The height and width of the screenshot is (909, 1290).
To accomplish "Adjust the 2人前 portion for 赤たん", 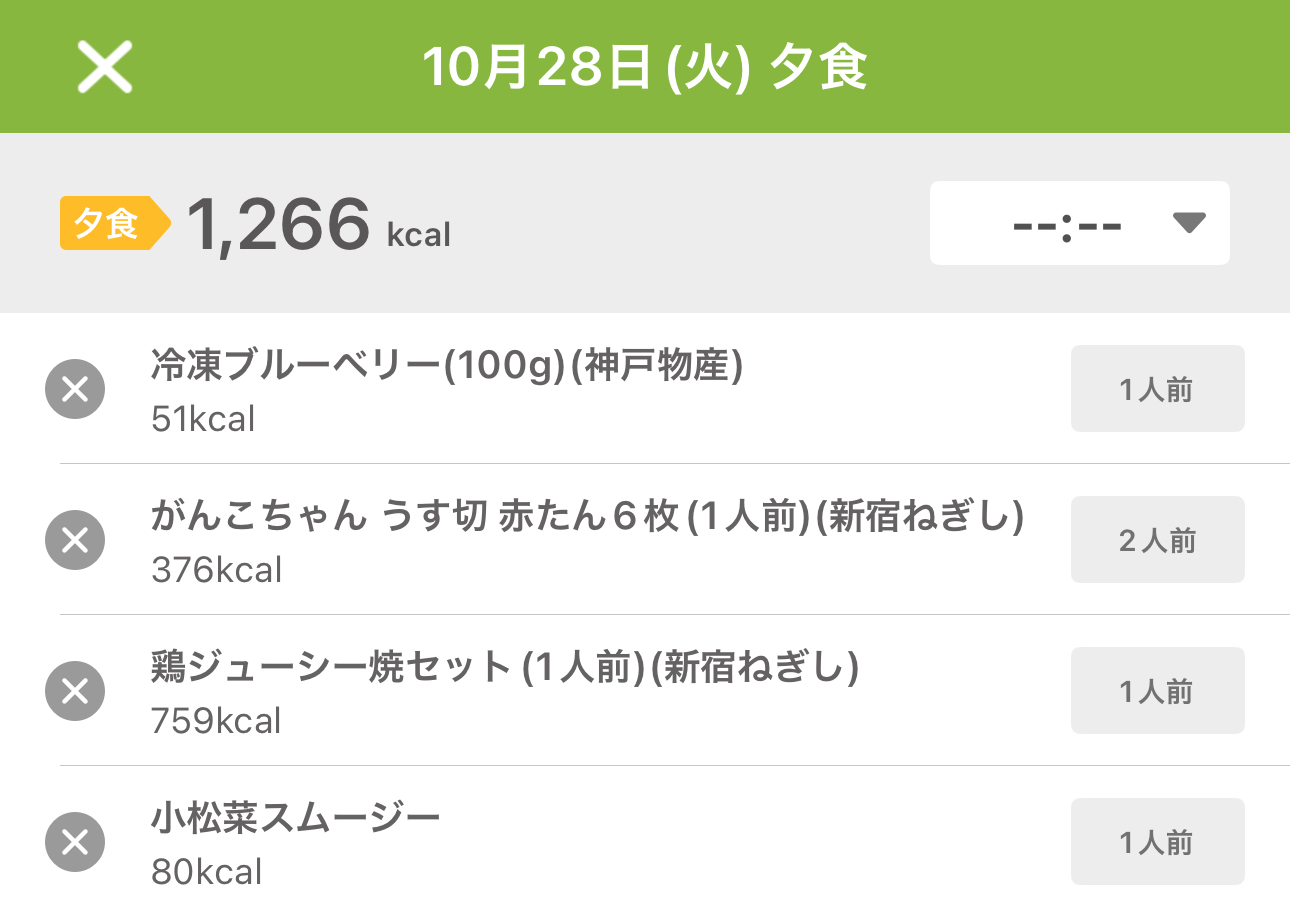I will (1157, 540).
